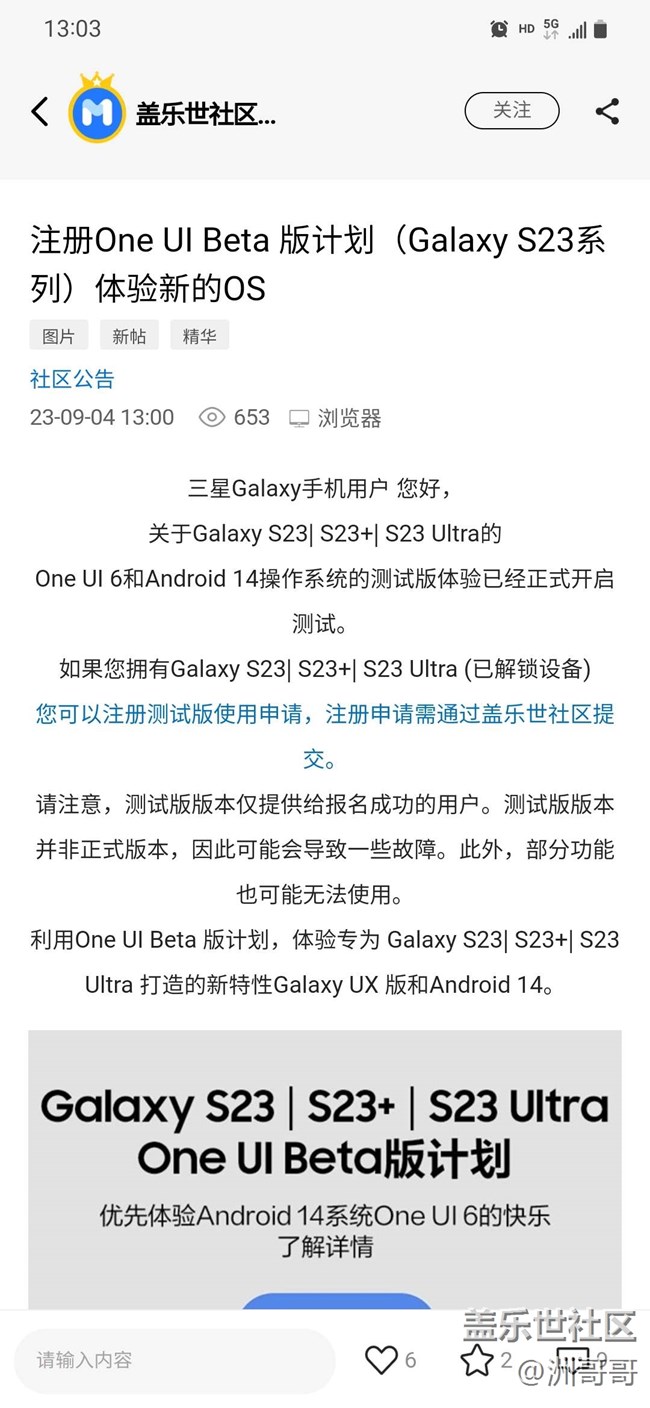Share this post
Image resolution: width=650 pixels, height=1408 pixels.
607,111
